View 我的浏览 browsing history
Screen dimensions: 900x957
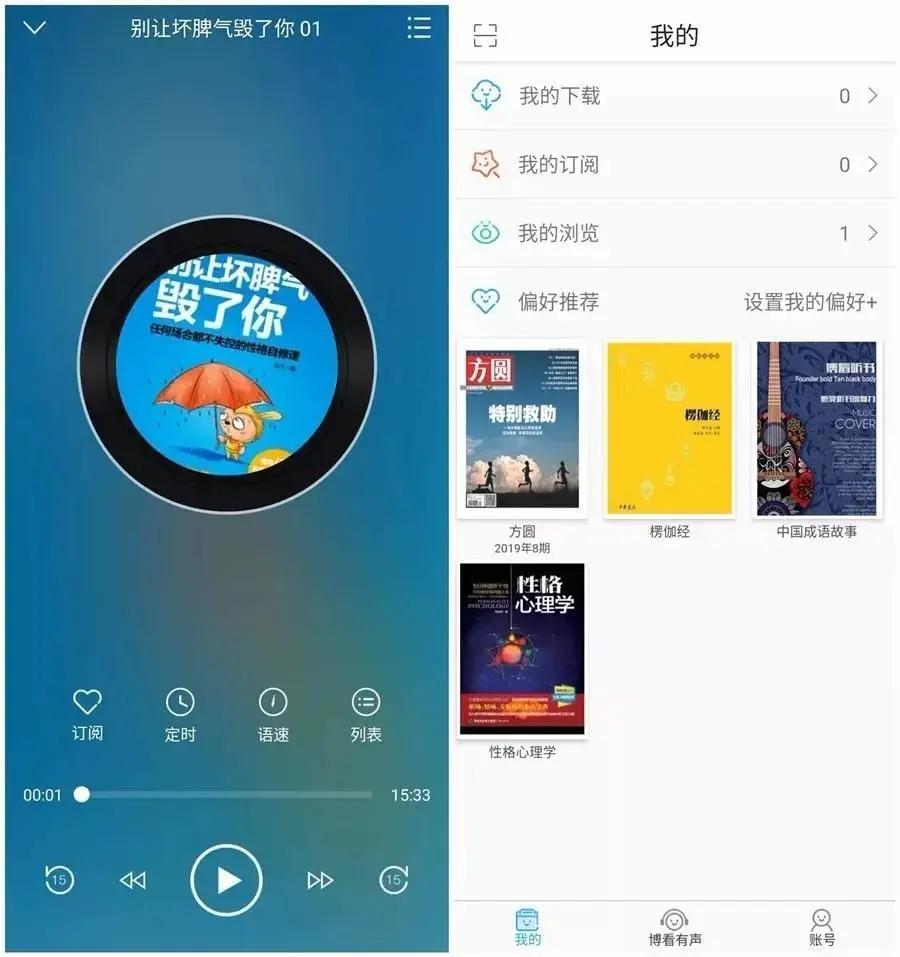click(x=674, y=233)
